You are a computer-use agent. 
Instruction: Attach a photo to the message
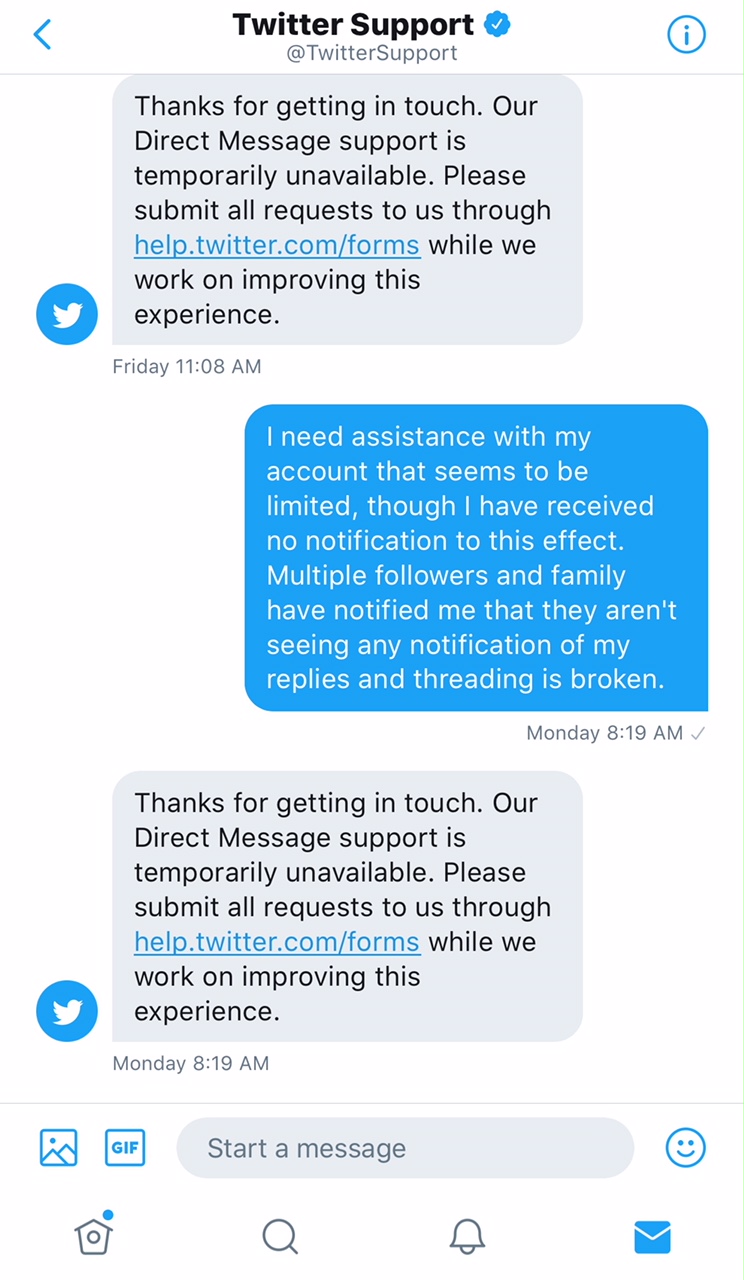coord(59,1147)
